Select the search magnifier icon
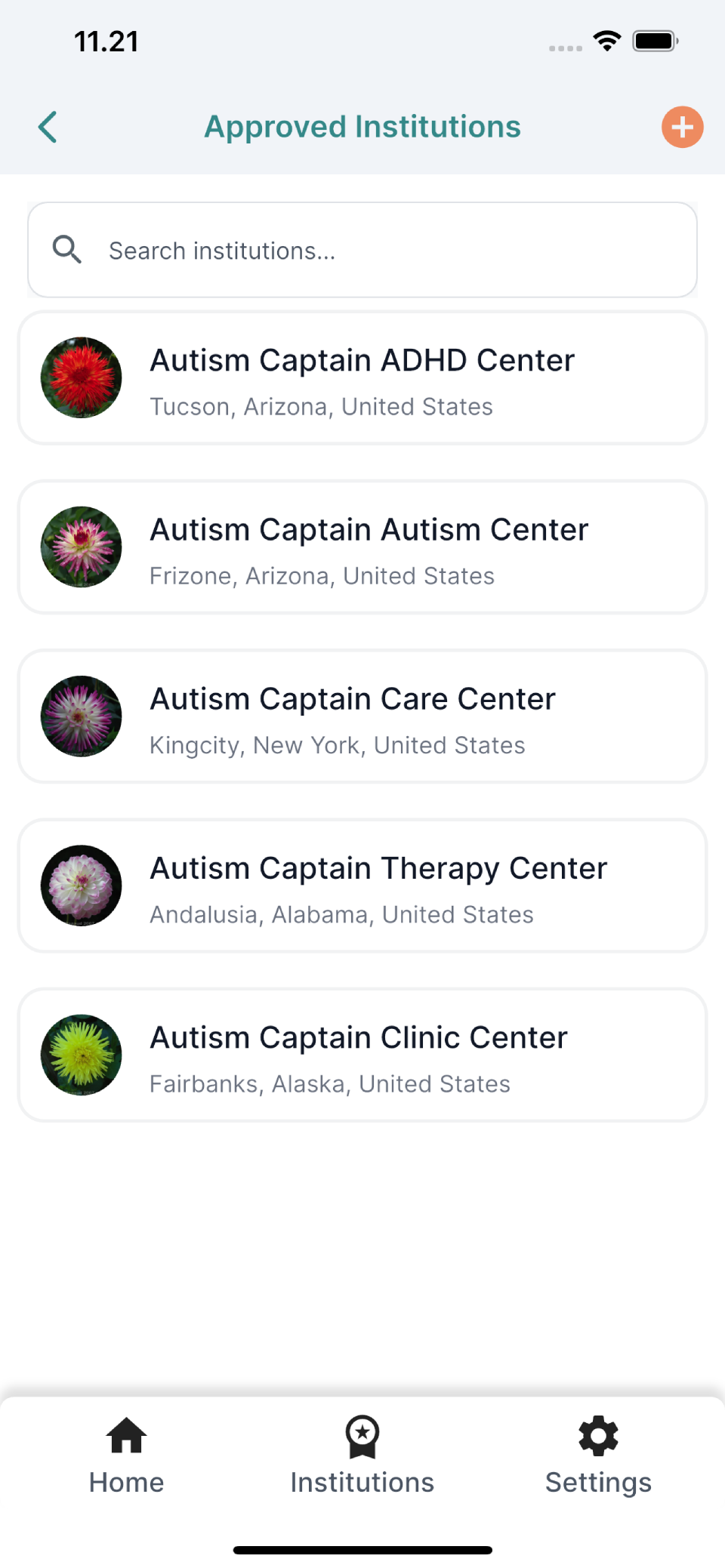This screenshot has height=1568, width=725. click(x=67, y=249)
